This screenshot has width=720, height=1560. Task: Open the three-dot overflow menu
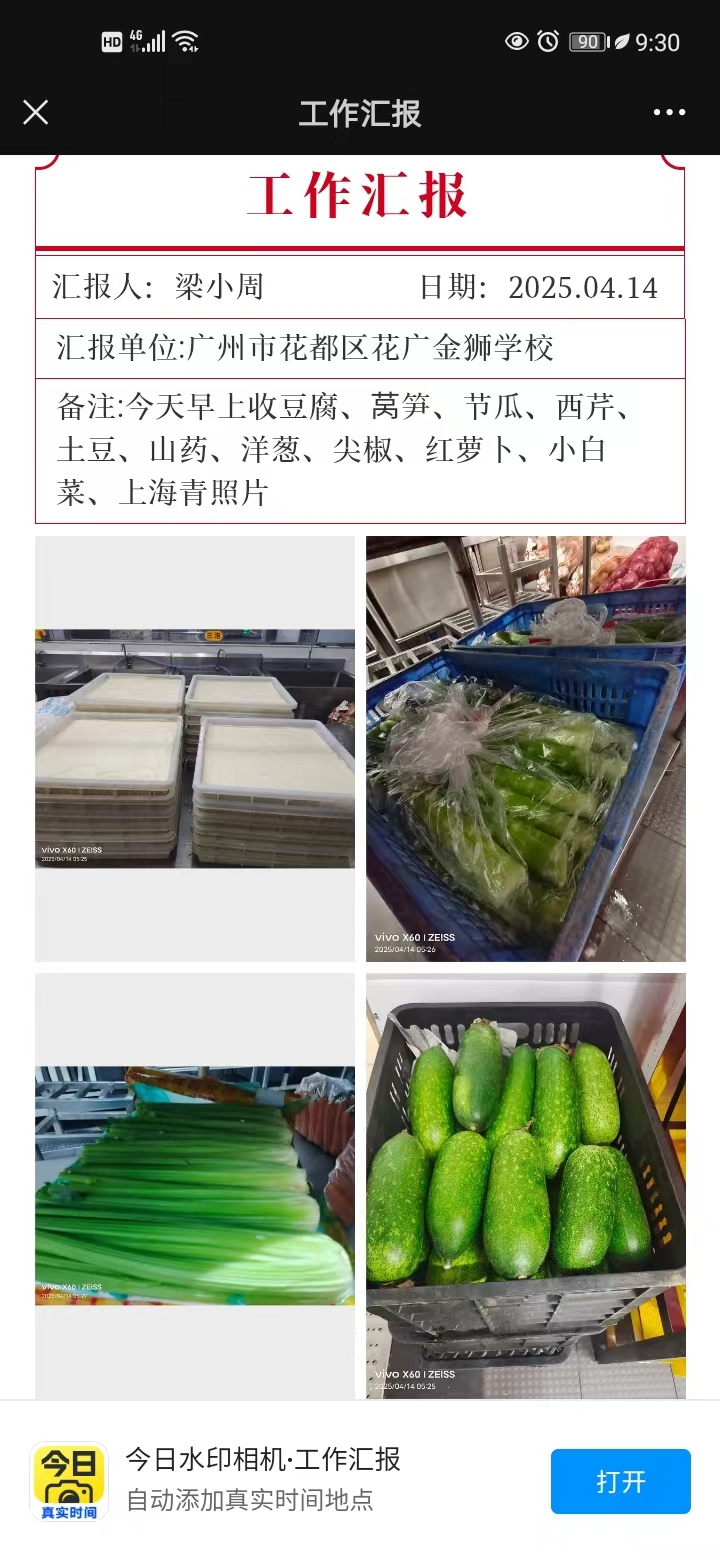tap(669, 112)
